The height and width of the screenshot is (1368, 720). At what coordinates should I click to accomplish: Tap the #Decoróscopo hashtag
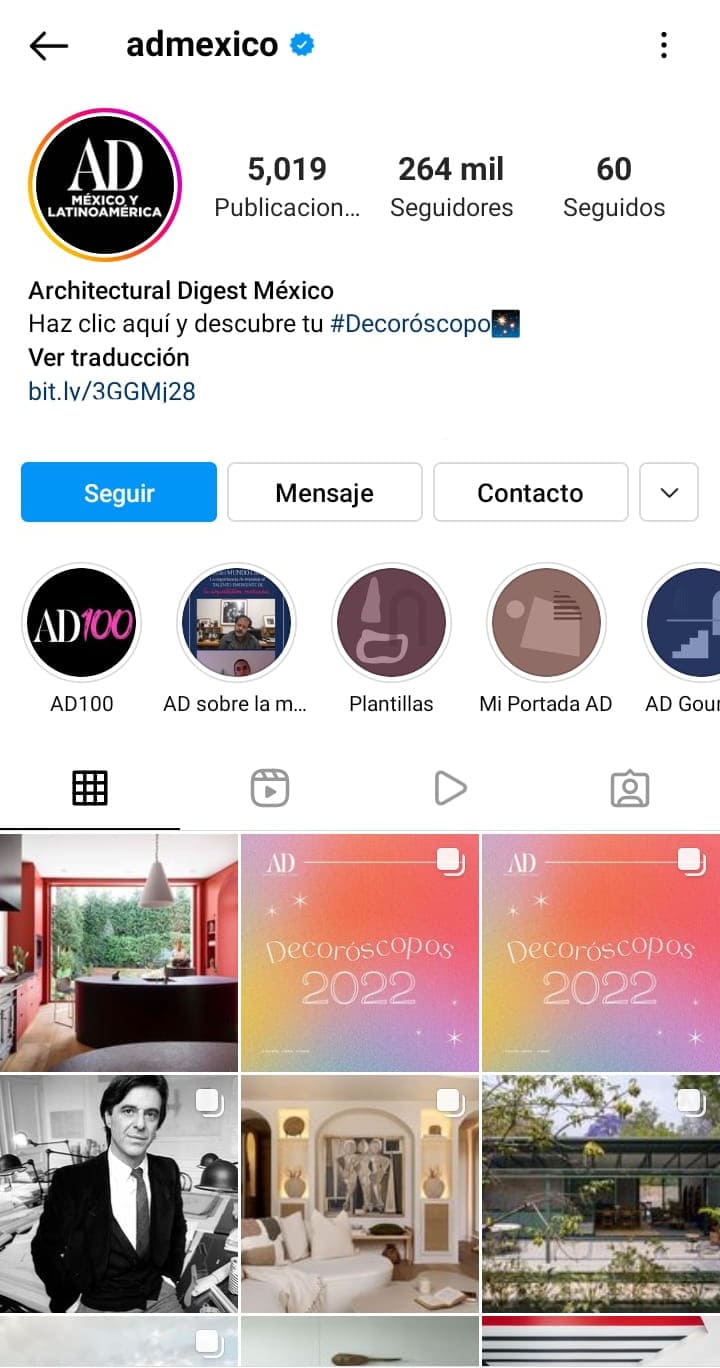pyautogui.click(x=410, y=324)
